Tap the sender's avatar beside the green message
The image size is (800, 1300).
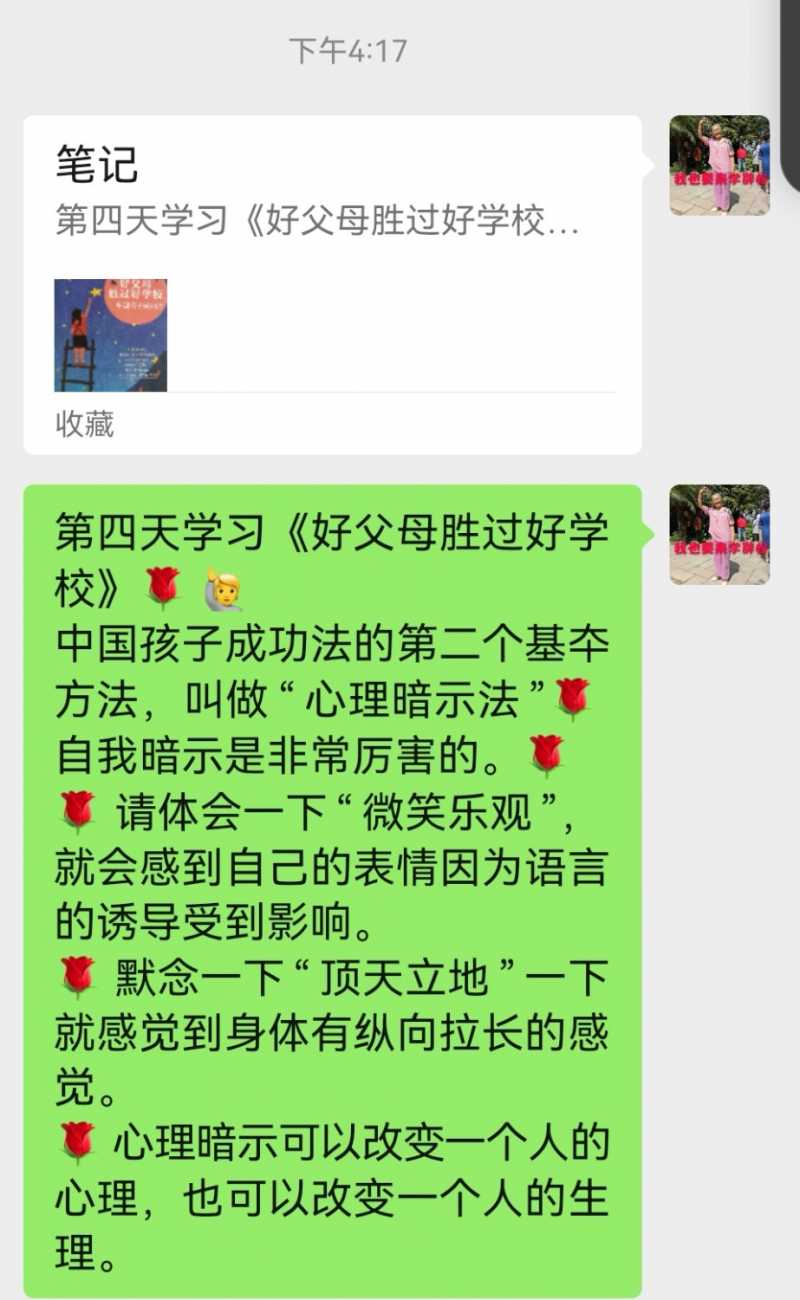click(x=719, y=534)
